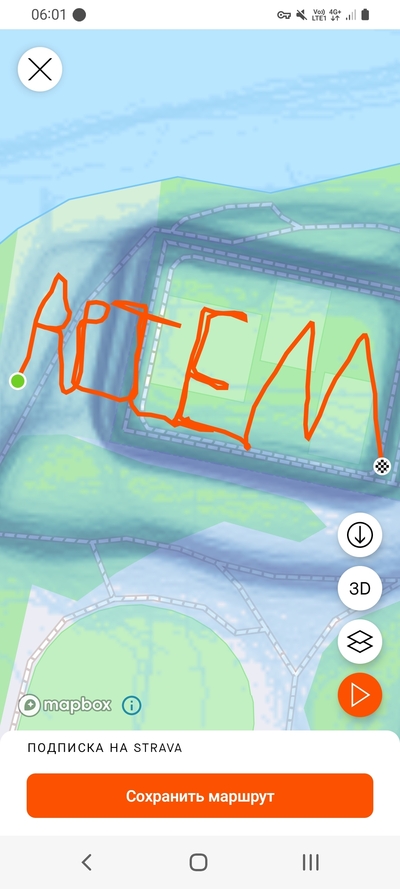Image resolution: width=400 pixels, height=889 pixels.
Task: Go back using system navigation bar
Action: [x=86, y=862]
